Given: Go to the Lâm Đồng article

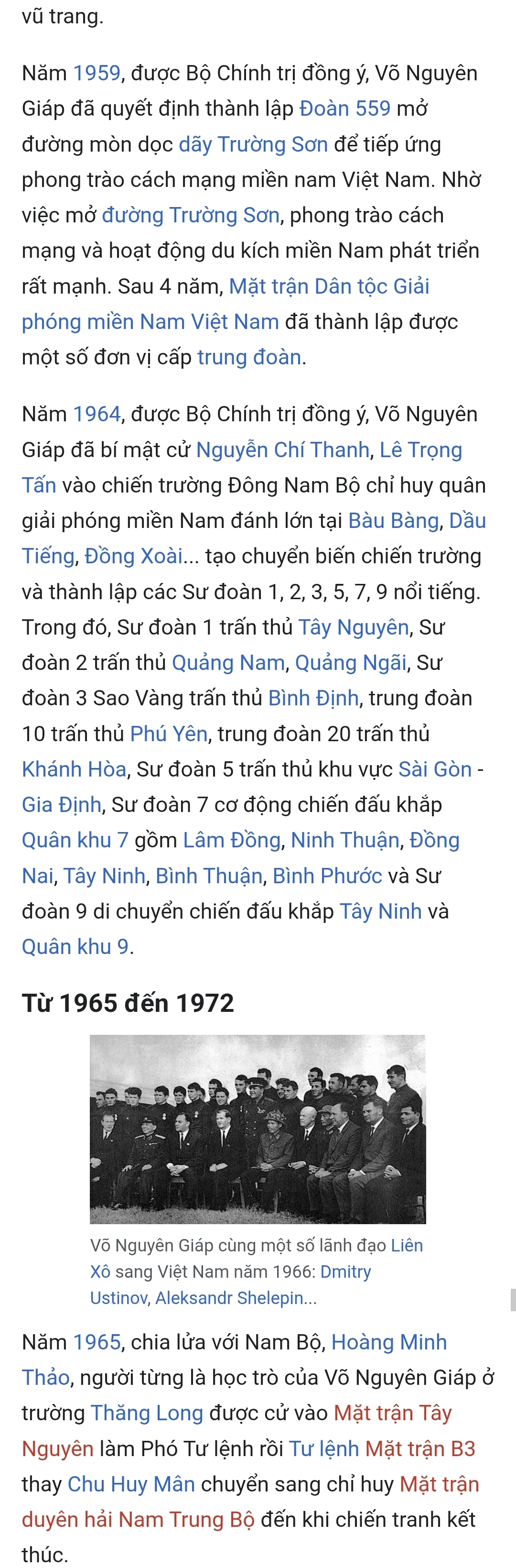Looking at the screenshot, I should coord(232,840).
